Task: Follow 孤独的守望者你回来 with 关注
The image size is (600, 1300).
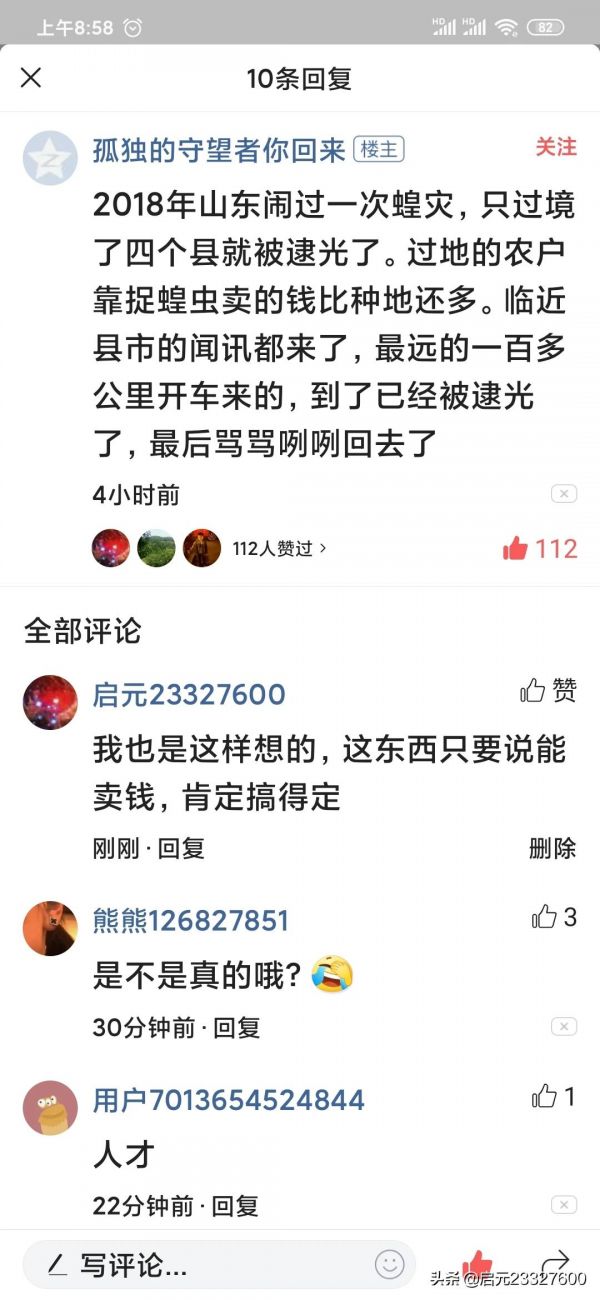Action: pyautogui.click(x=555, y=147)
